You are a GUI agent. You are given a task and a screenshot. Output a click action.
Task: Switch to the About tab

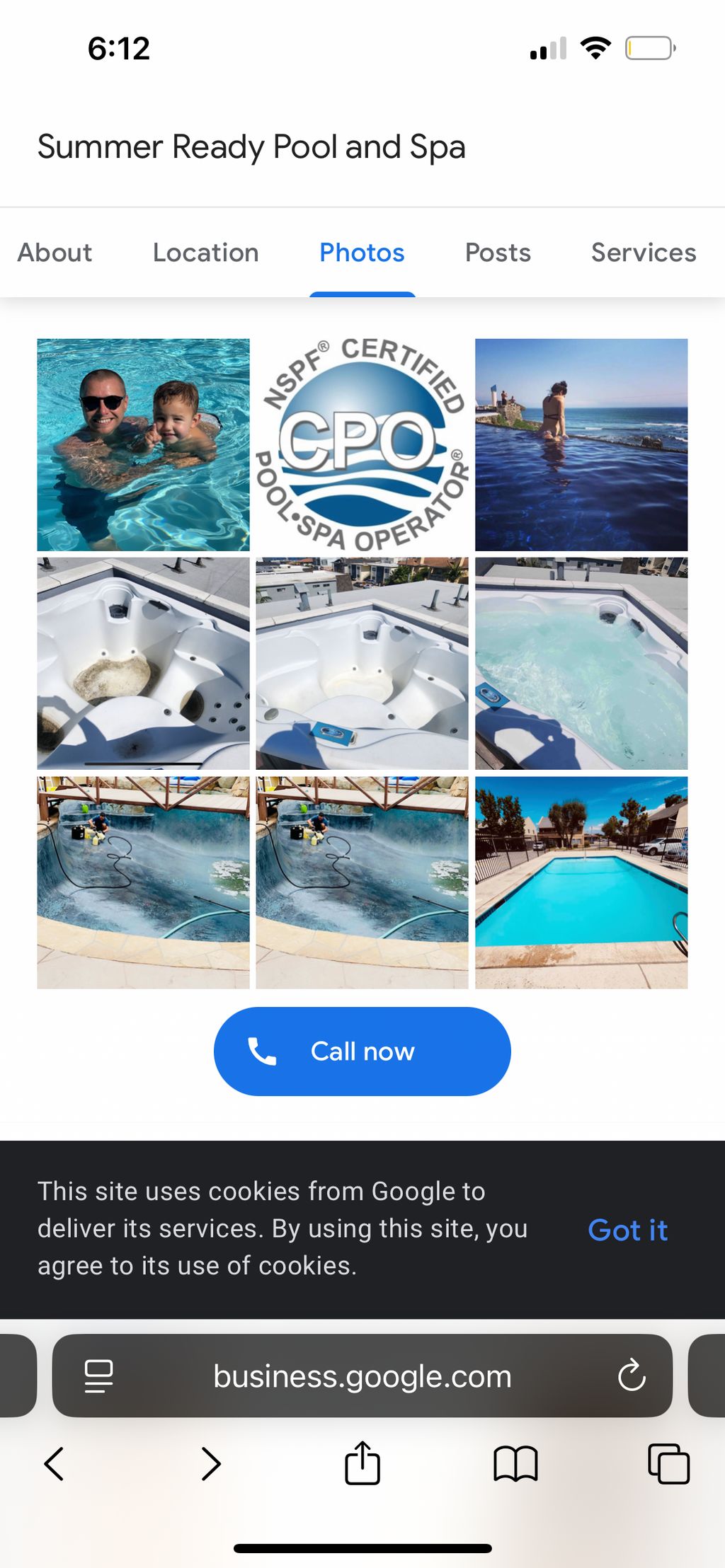(x=55, y=253)
